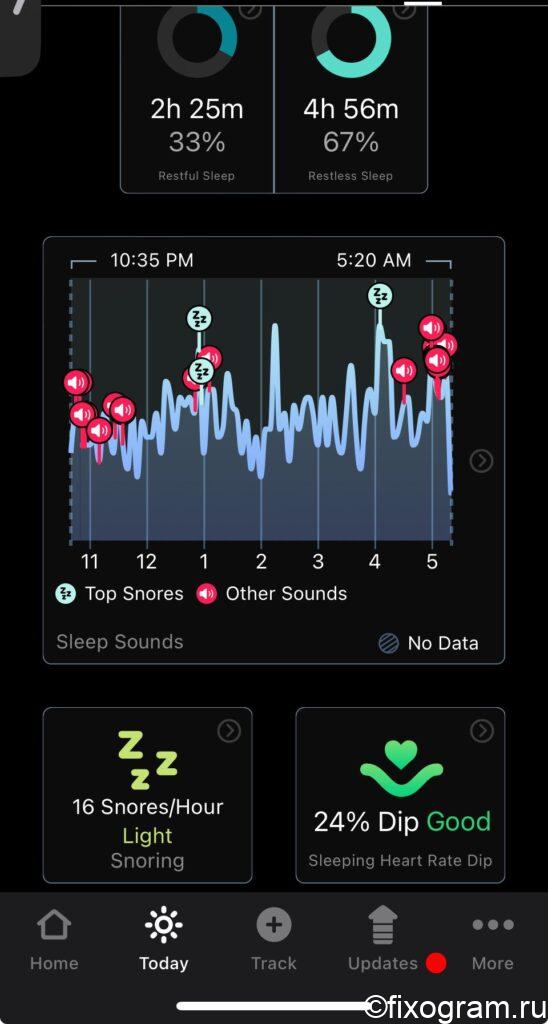Open the Track tab
This screenshot has height=1024, width=548.
[x=274, y=939]
